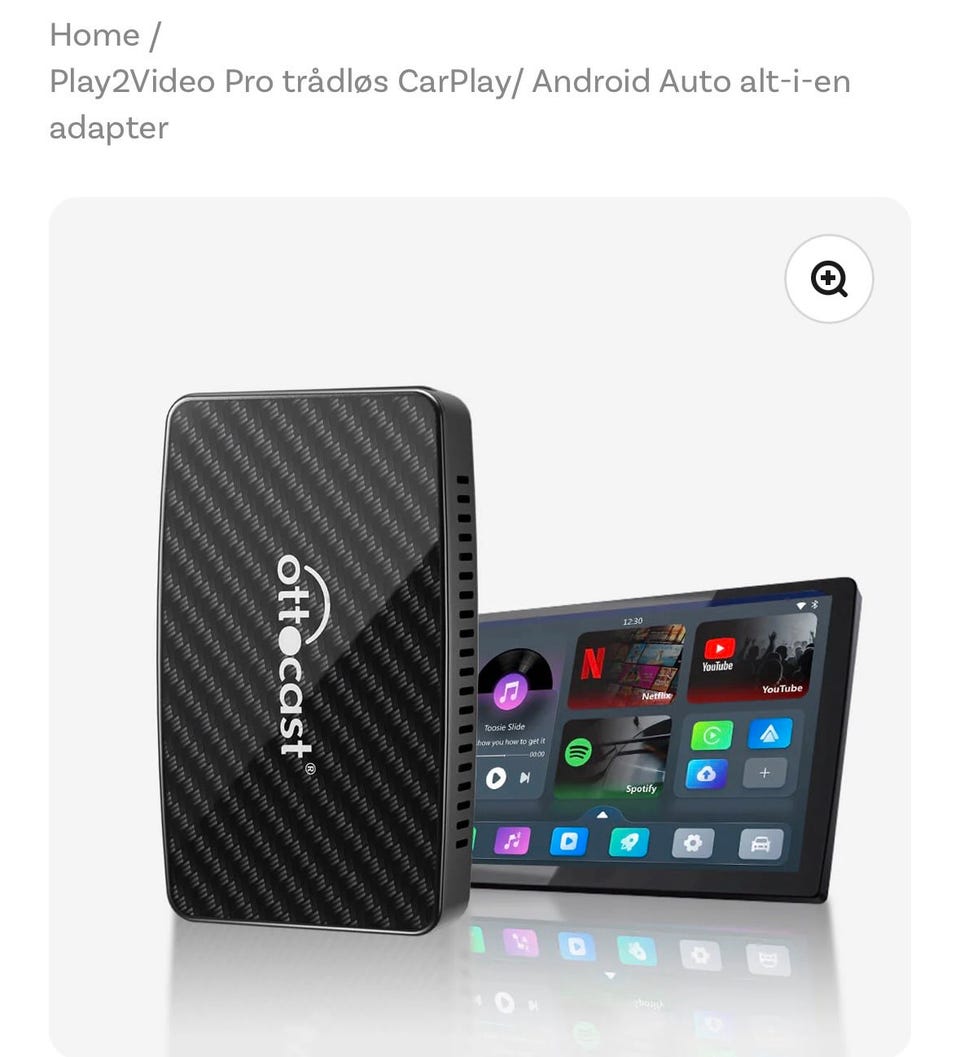Expand the dock with the up chevron

(x=601, y=815)
